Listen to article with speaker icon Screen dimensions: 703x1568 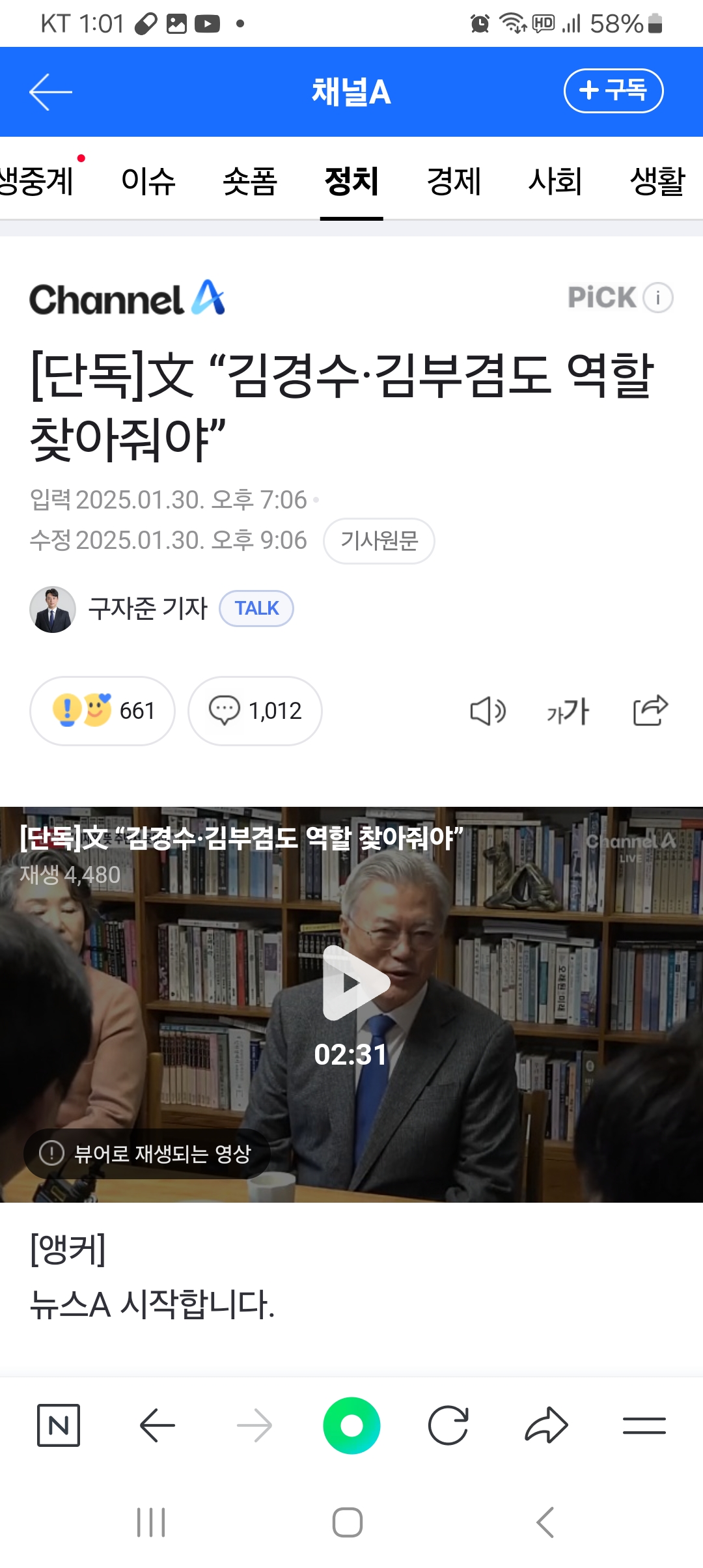(488, 710)
